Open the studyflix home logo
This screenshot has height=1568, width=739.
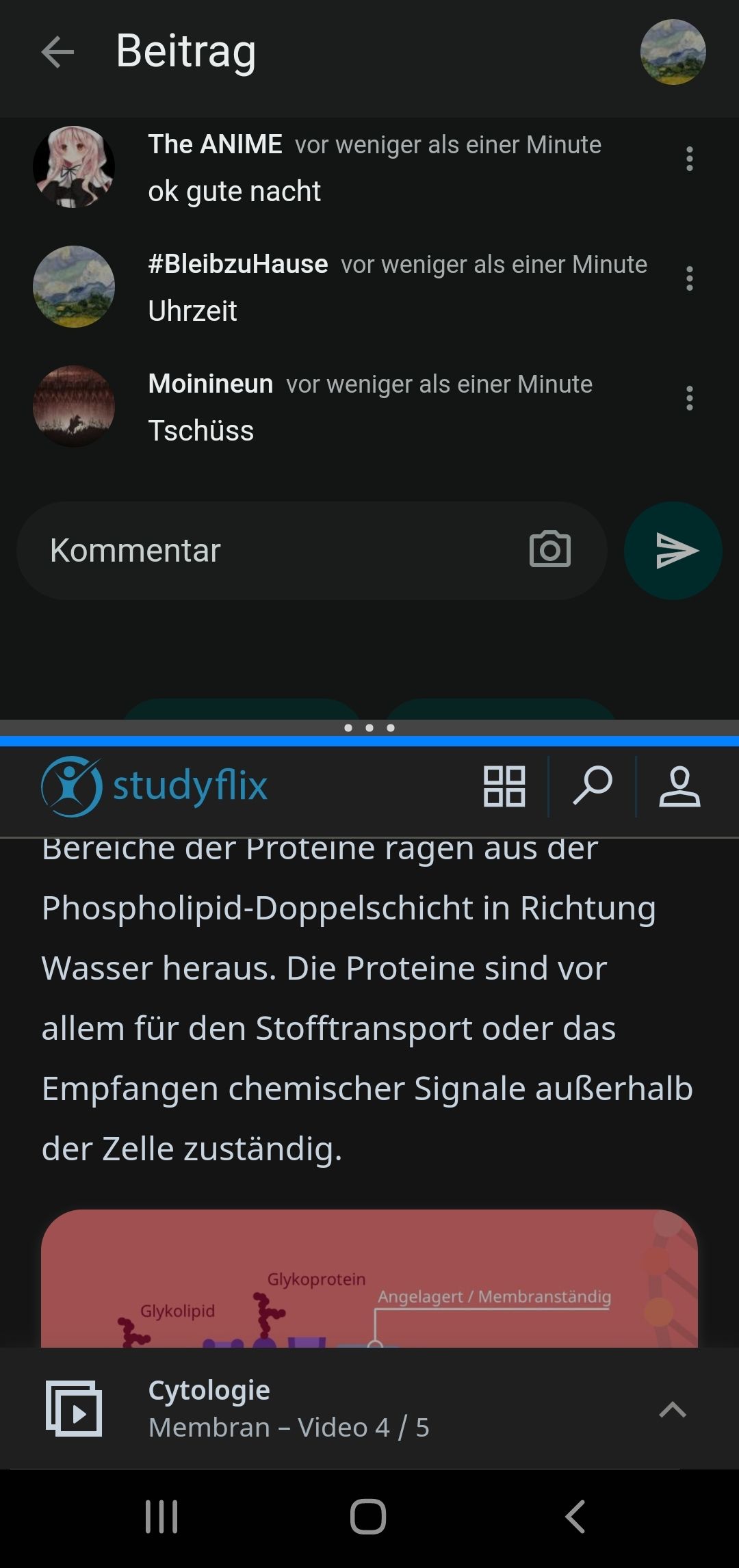point(155,786)
